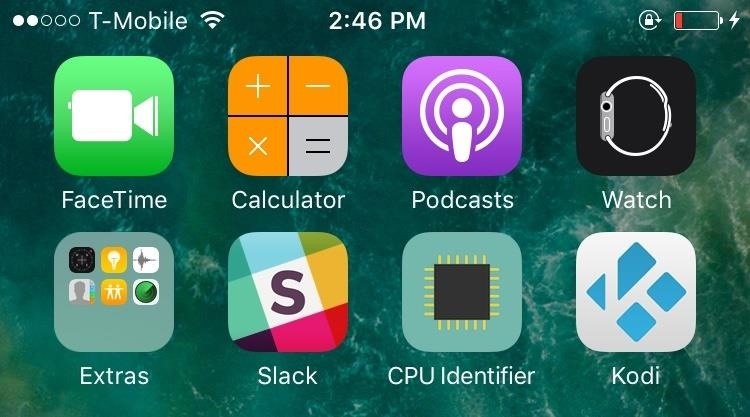The height and width of the screenshot is (417, 750).
Task: Open the Watch app
Action: click(x=636, y=116)
